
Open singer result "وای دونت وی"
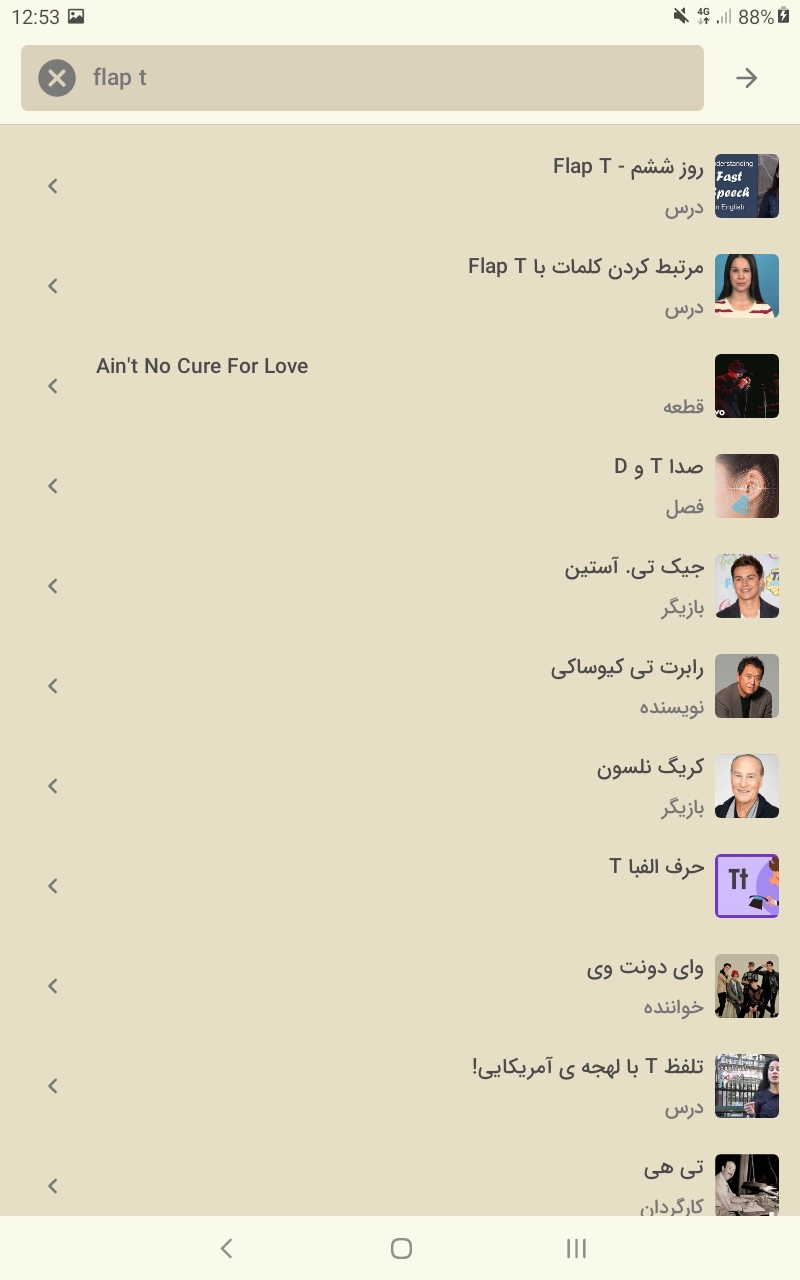400,986
